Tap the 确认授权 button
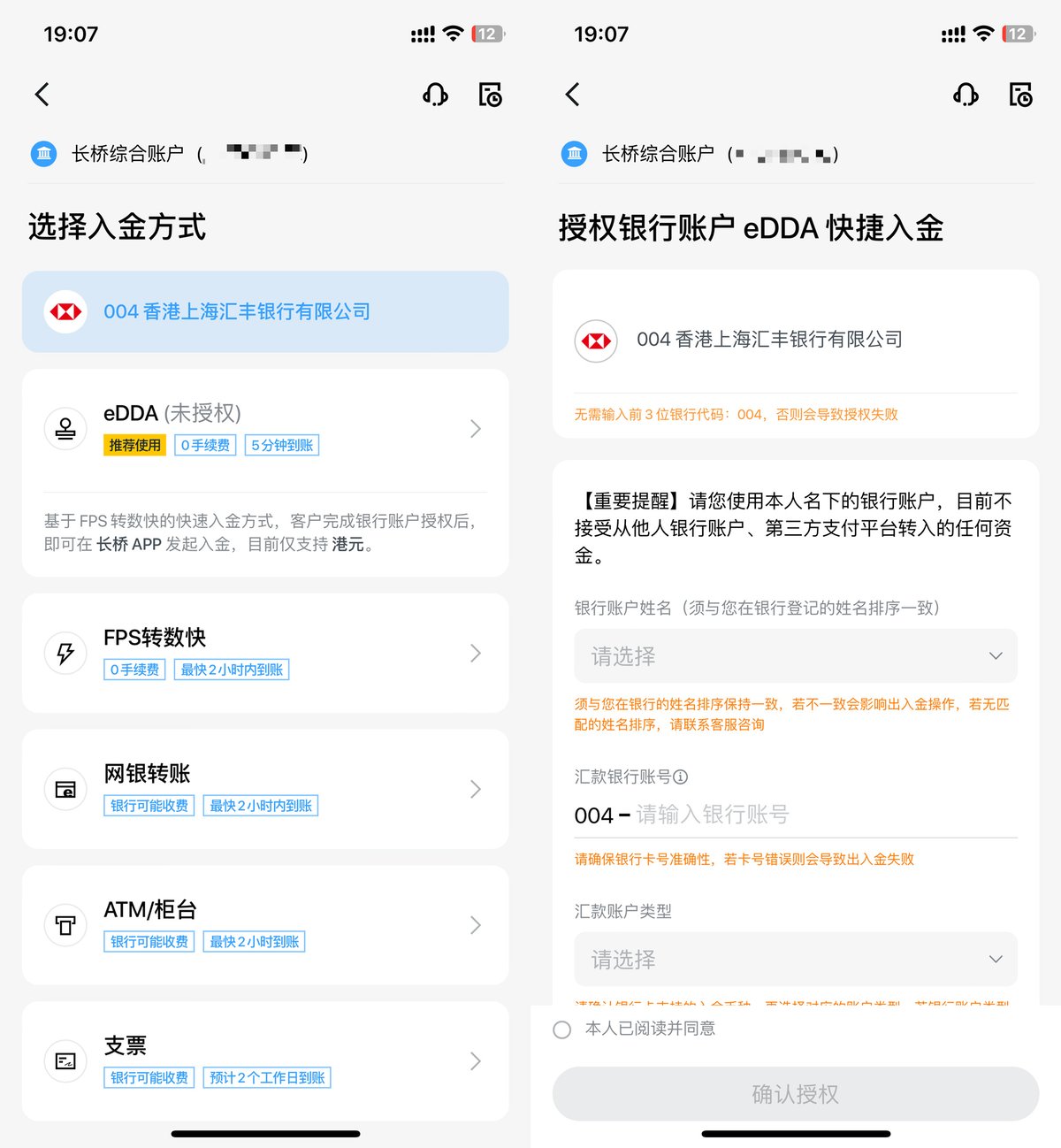The height and width of the screenshot is (1148, 1061). (x=796, y=1094)
